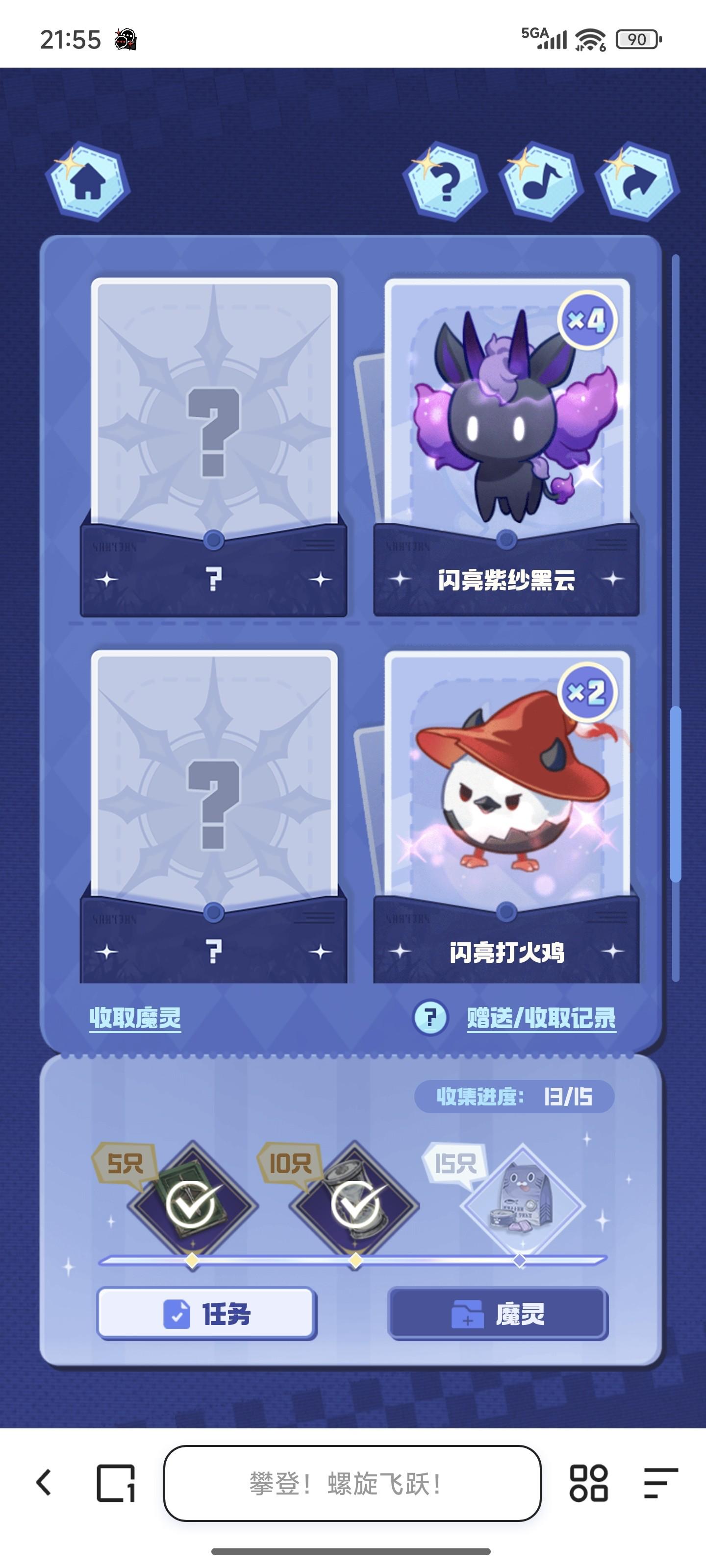706x1568 pixels.
Task: Go back with the browser back arrow
Action: point(44,1483)
